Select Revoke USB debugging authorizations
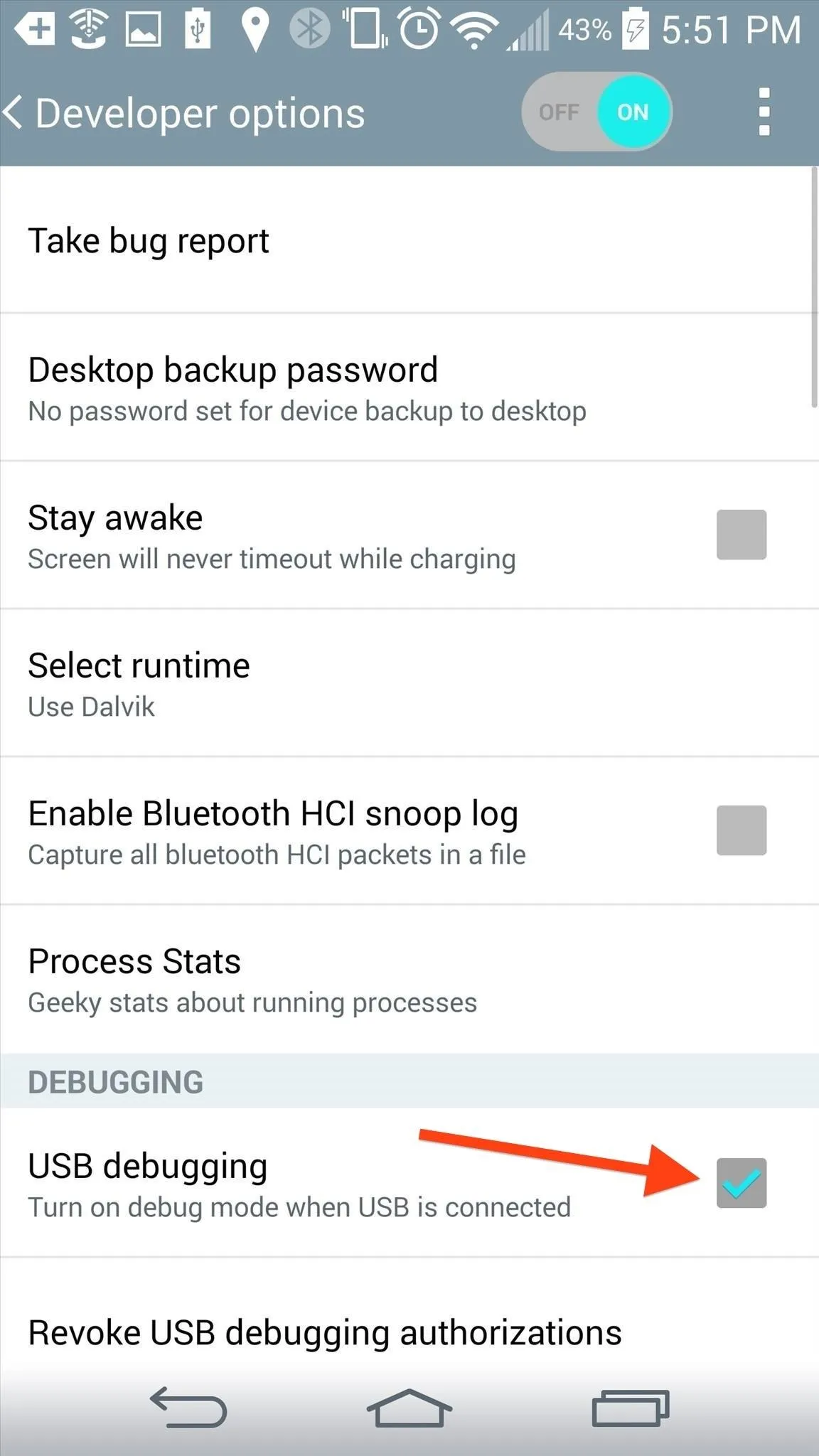Screen dimensions: 819x1456 [325, 1333]
